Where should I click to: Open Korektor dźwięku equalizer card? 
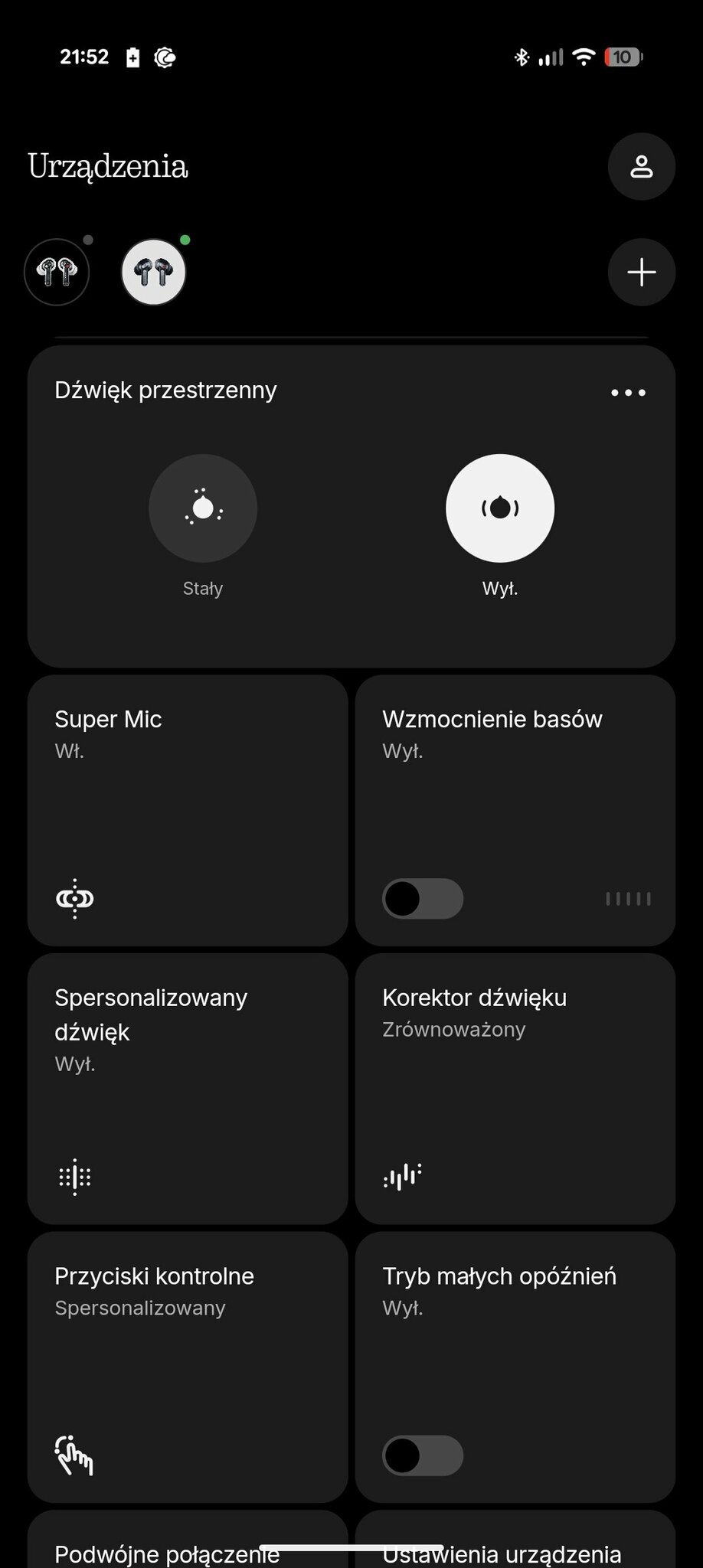coord(515,1088)
